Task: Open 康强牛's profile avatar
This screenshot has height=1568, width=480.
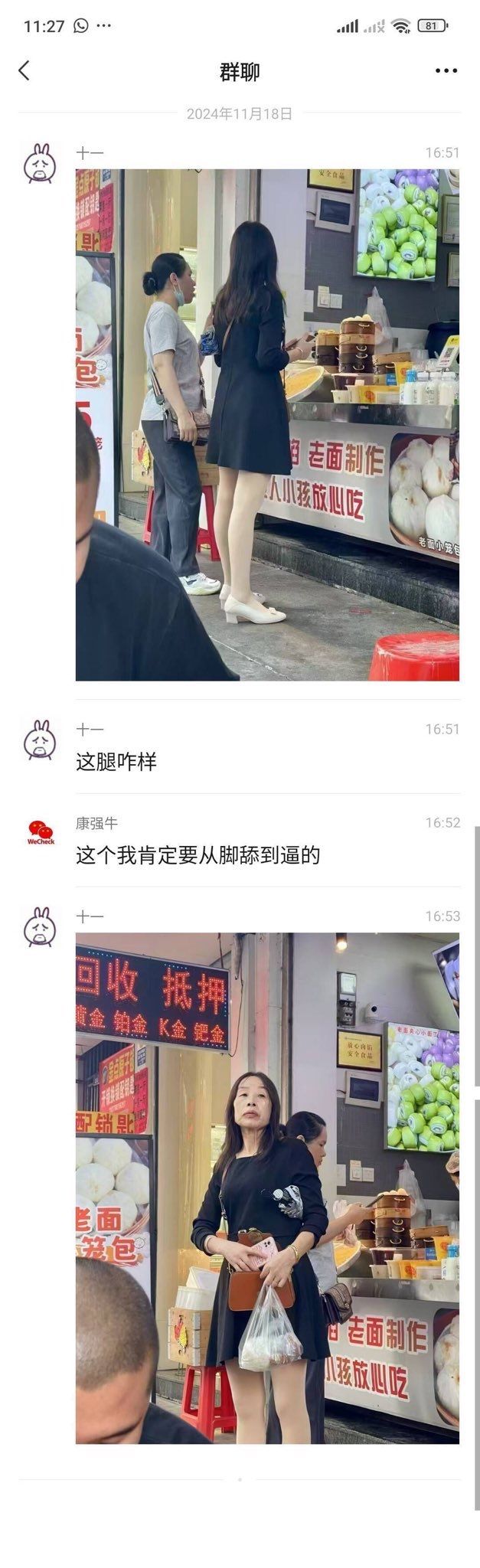Action: tap(41, 832)
